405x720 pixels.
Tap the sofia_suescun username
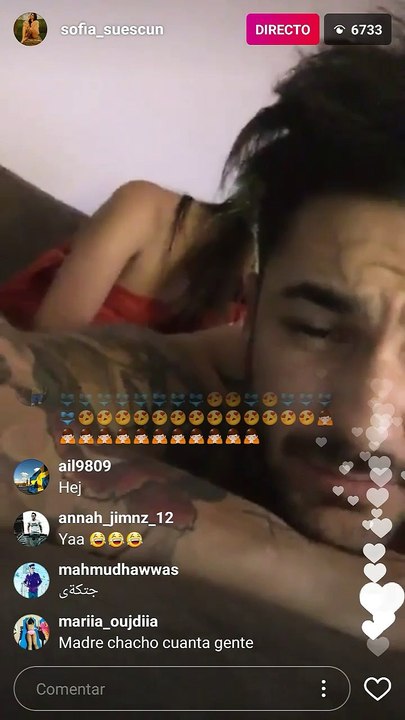112,30
